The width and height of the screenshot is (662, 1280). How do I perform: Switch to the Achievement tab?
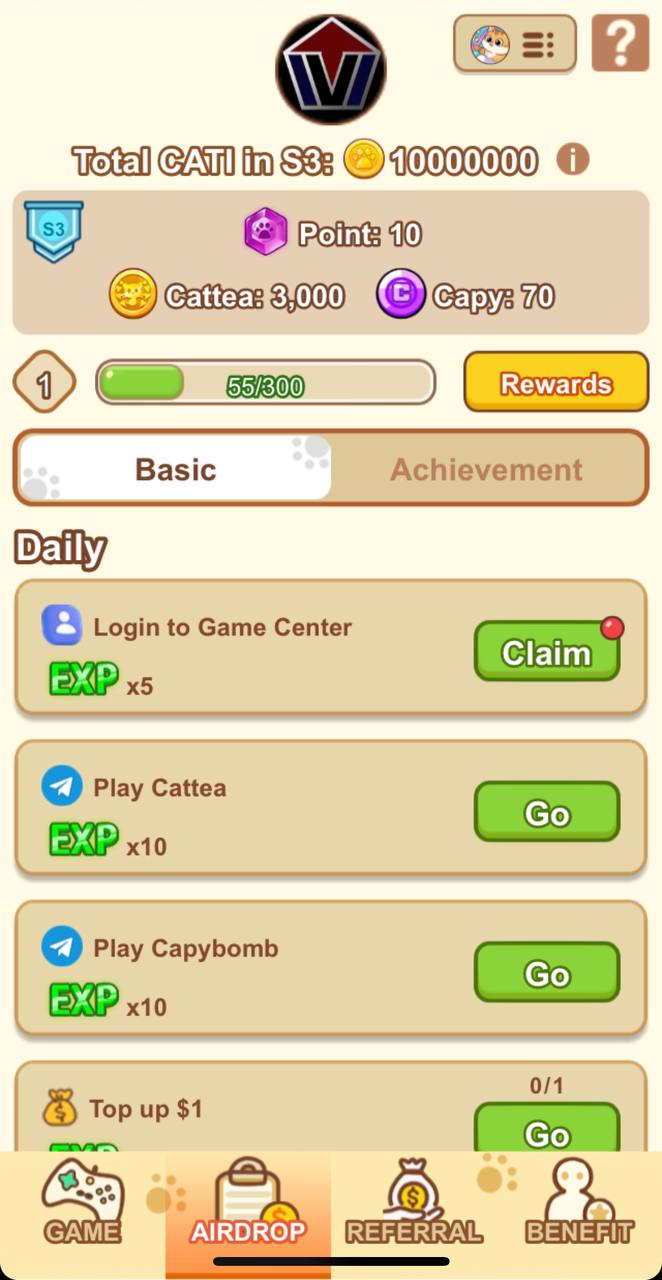[486, 469]
